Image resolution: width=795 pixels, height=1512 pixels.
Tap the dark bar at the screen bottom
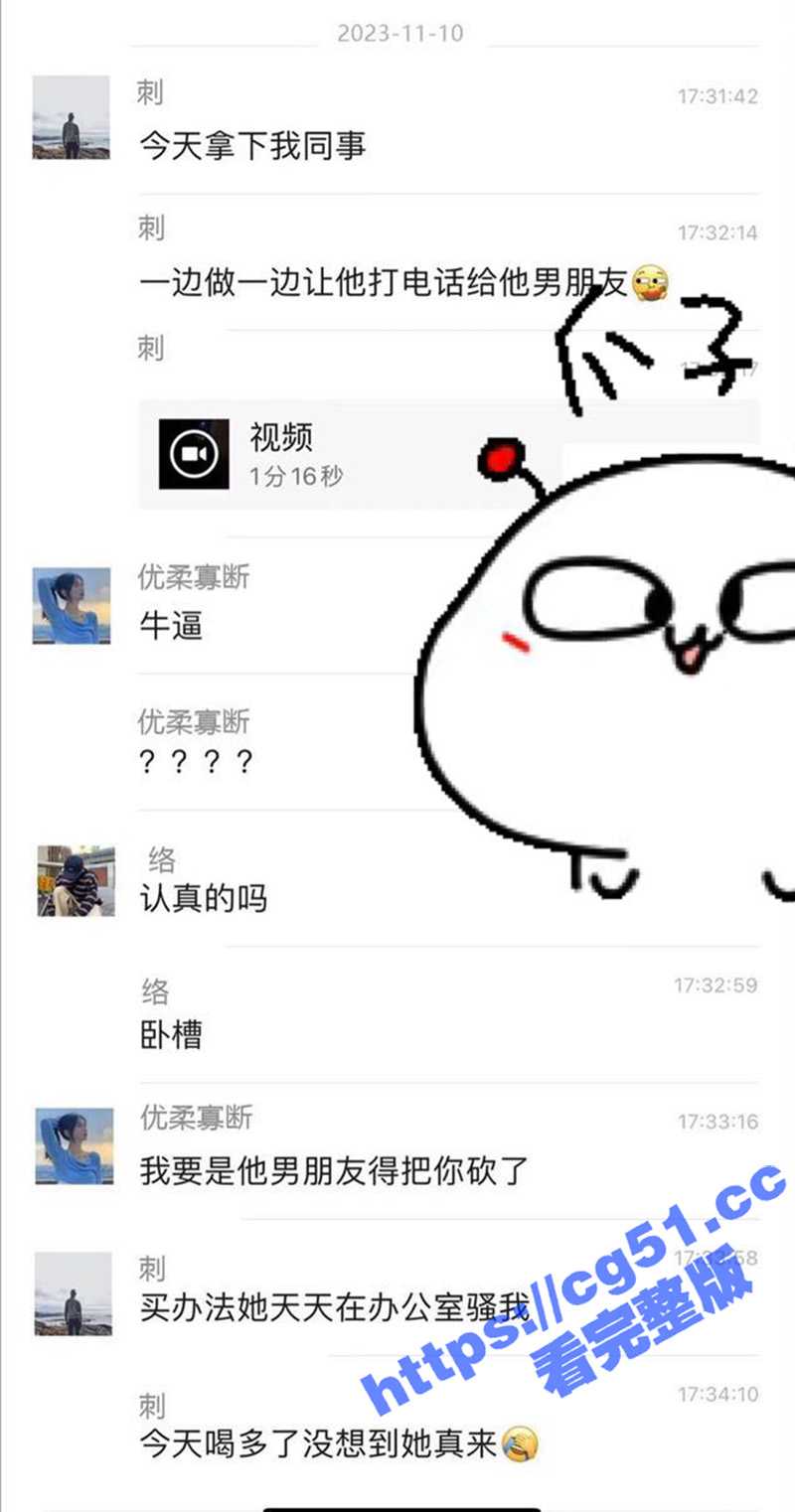tap(397, 1505)
